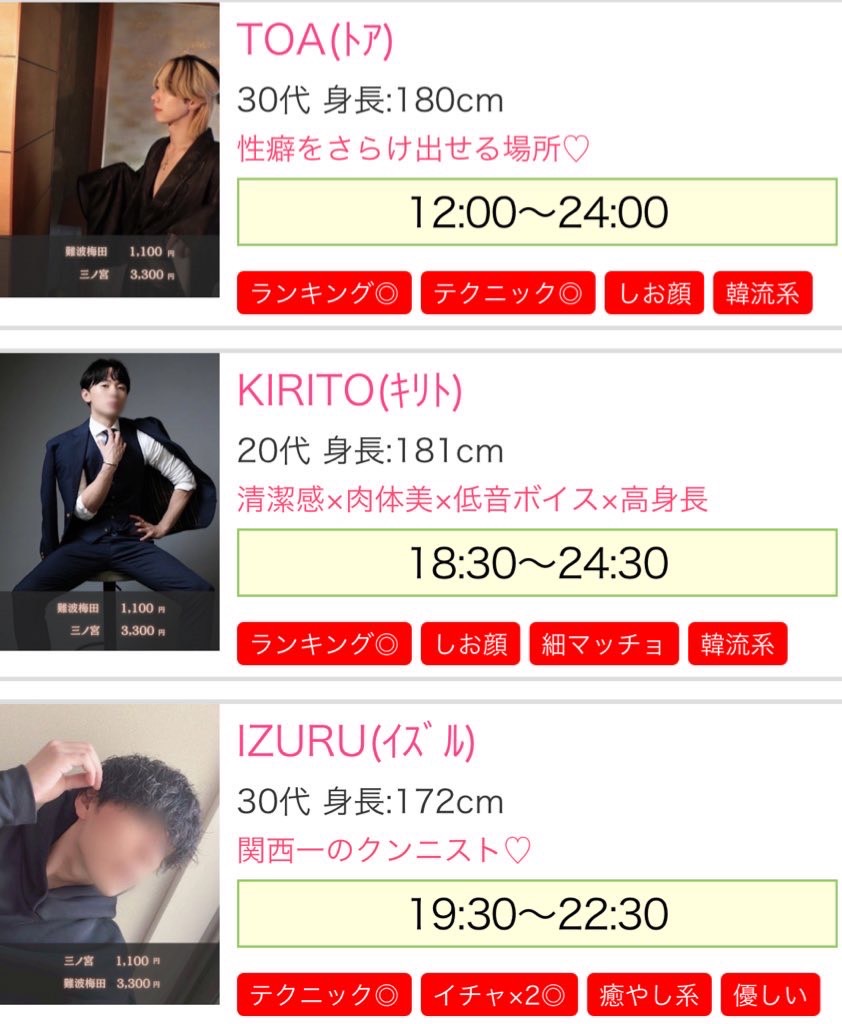This screenshot has width=842, height=1024.
Task: Open the TOA(トア) name link
Action: click(316, 42)
